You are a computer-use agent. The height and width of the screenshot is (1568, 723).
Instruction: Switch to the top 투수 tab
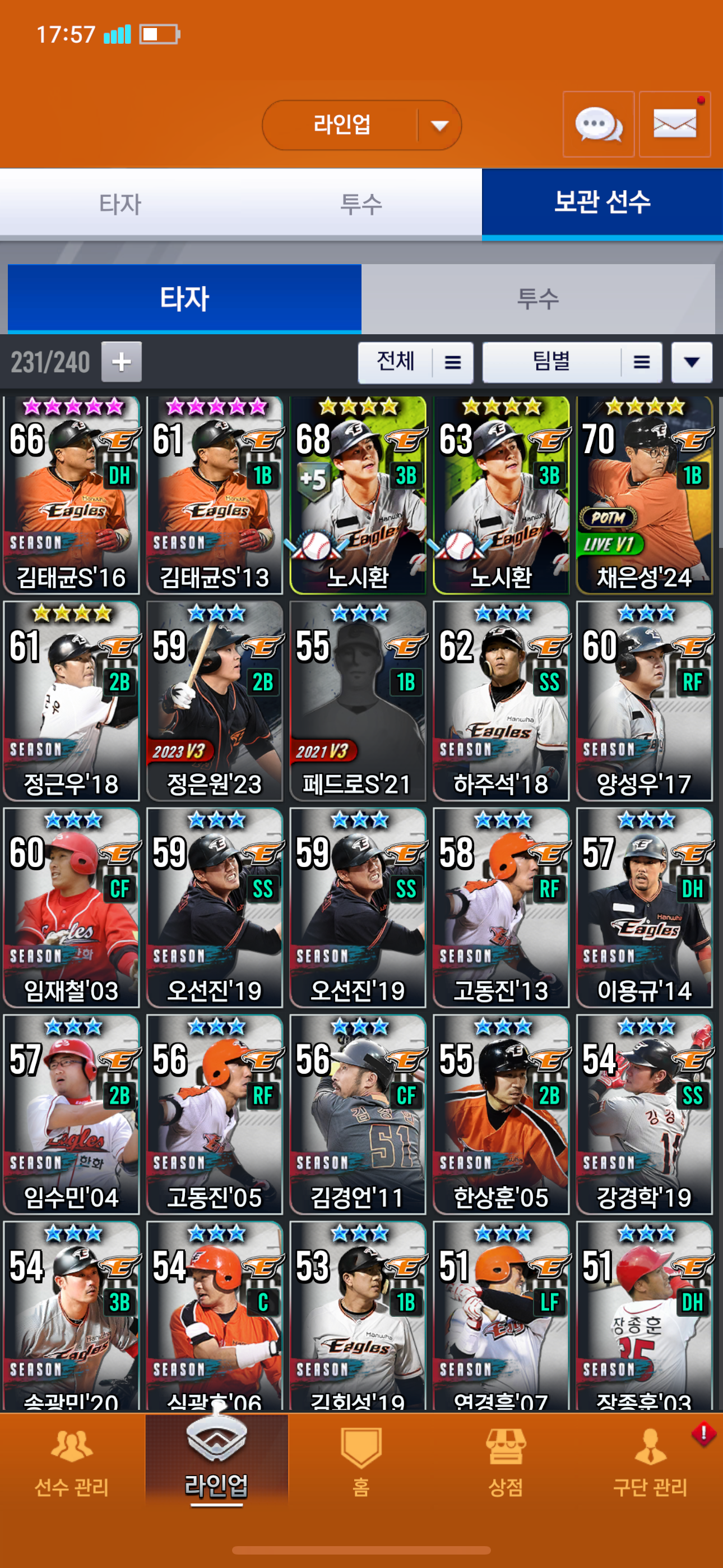pyautogui.click(x=361, y=204)
